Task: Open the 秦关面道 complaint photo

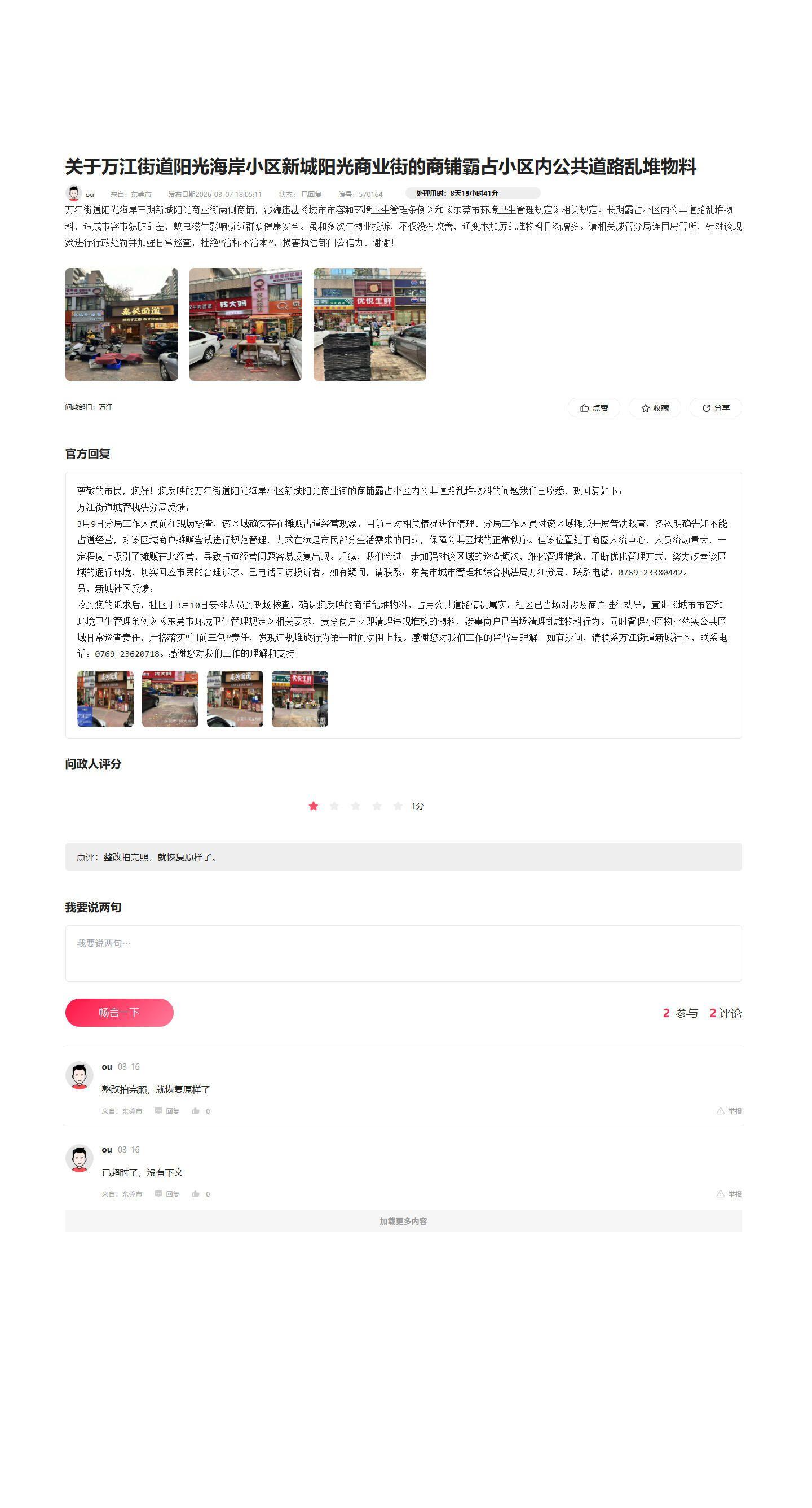Action: (x=122, y=324)
